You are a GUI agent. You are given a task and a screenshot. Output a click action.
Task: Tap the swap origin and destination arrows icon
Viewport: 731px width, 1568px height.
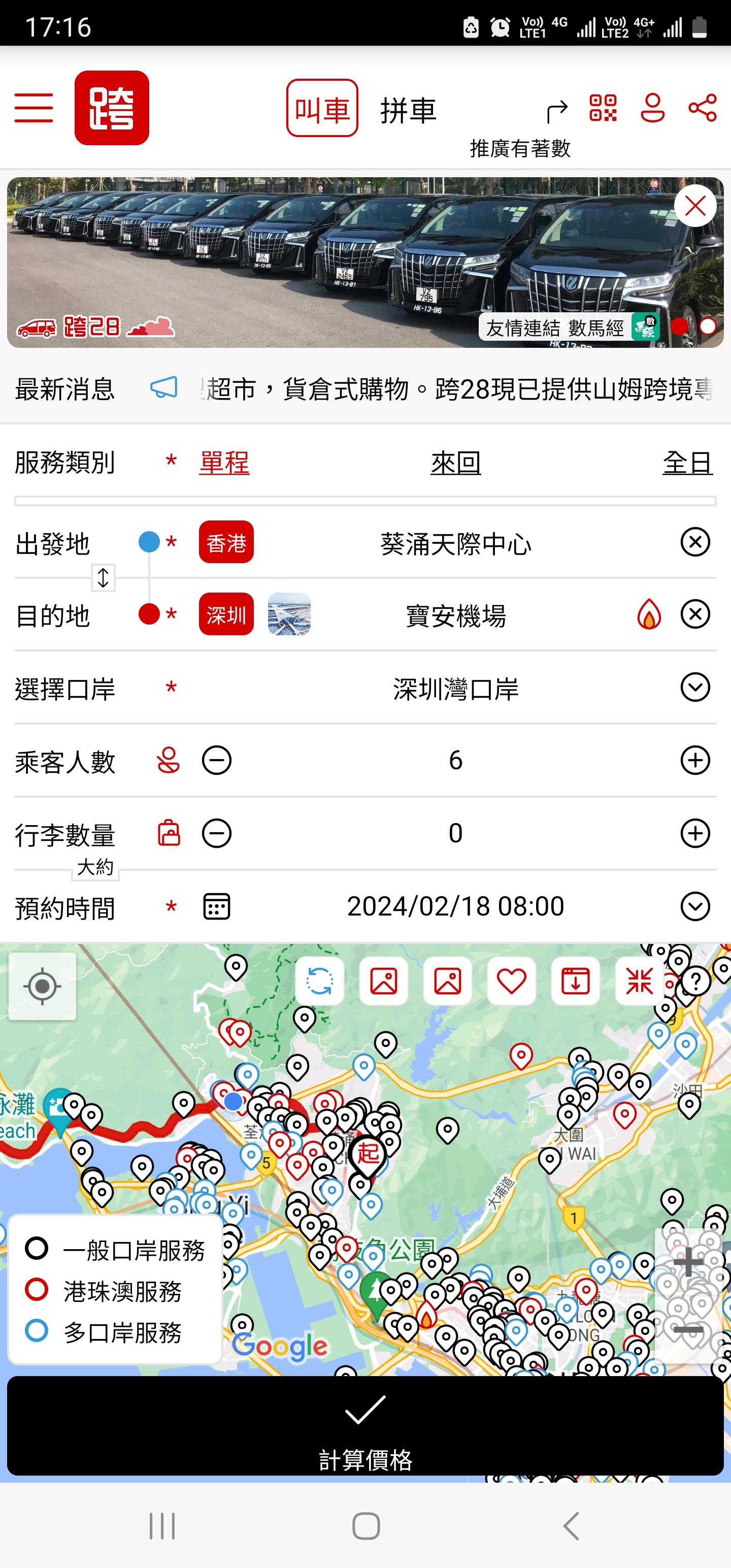(104, 579)
